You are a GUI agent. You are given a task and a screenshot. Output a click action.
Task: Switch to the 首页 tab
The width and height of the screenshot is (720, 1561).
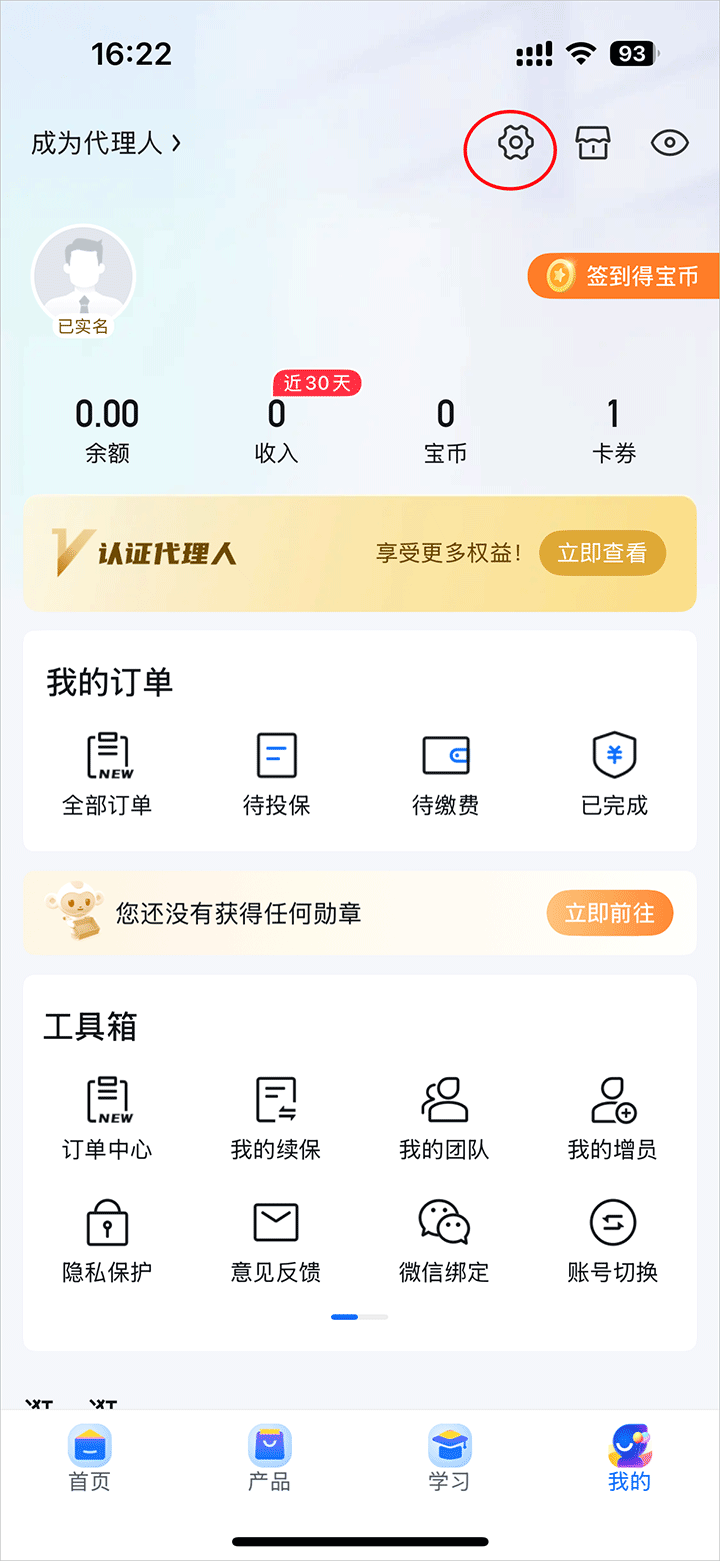90,1458
